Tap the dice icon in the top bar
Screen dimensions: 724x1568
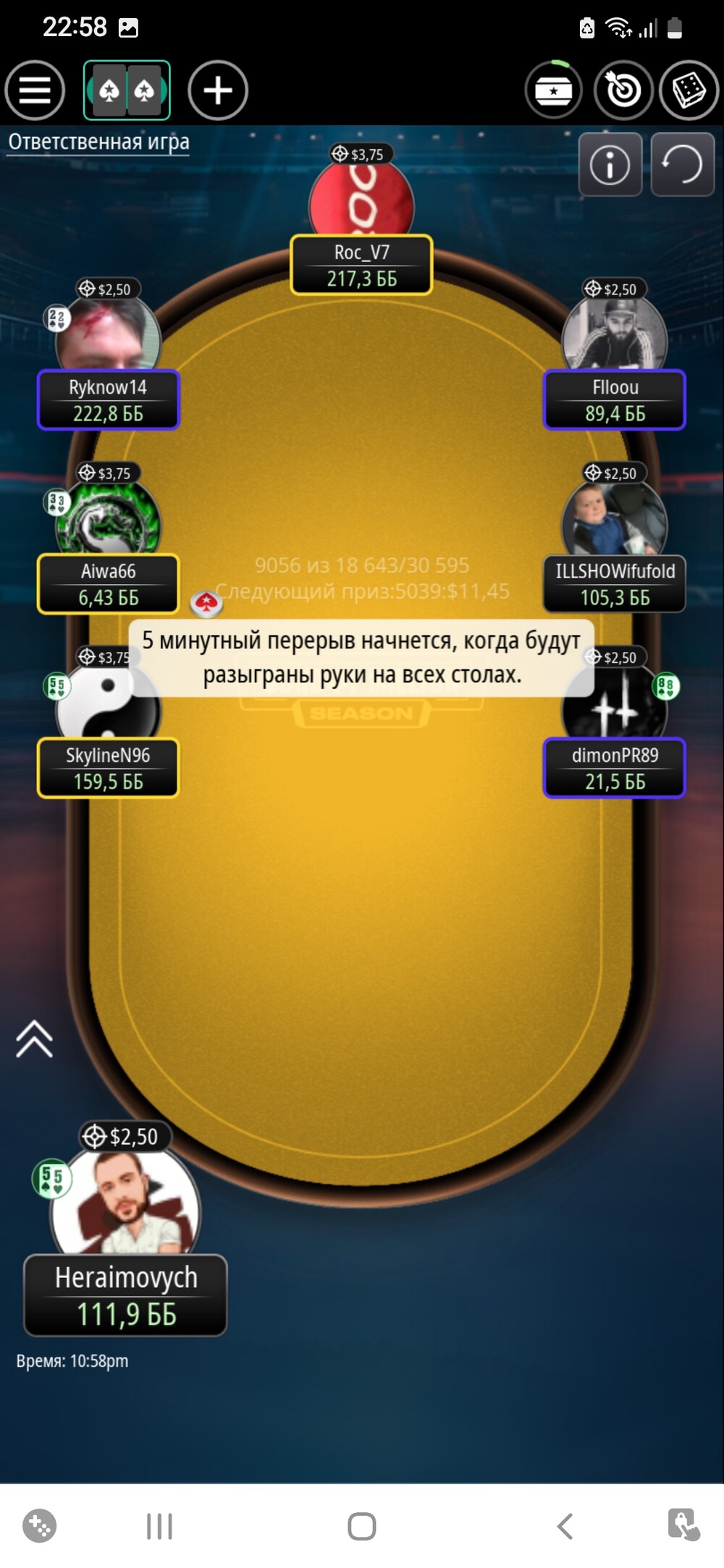(689, 90)
